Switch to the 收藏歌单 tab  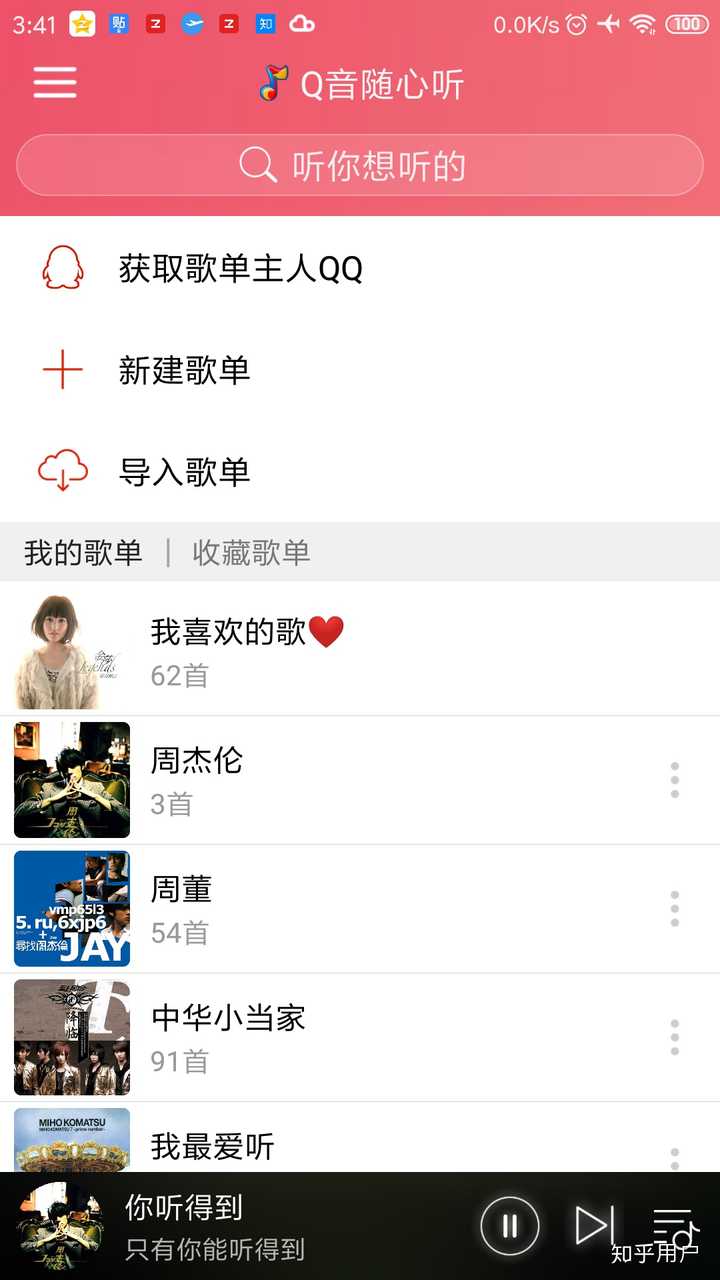(249, 552)
